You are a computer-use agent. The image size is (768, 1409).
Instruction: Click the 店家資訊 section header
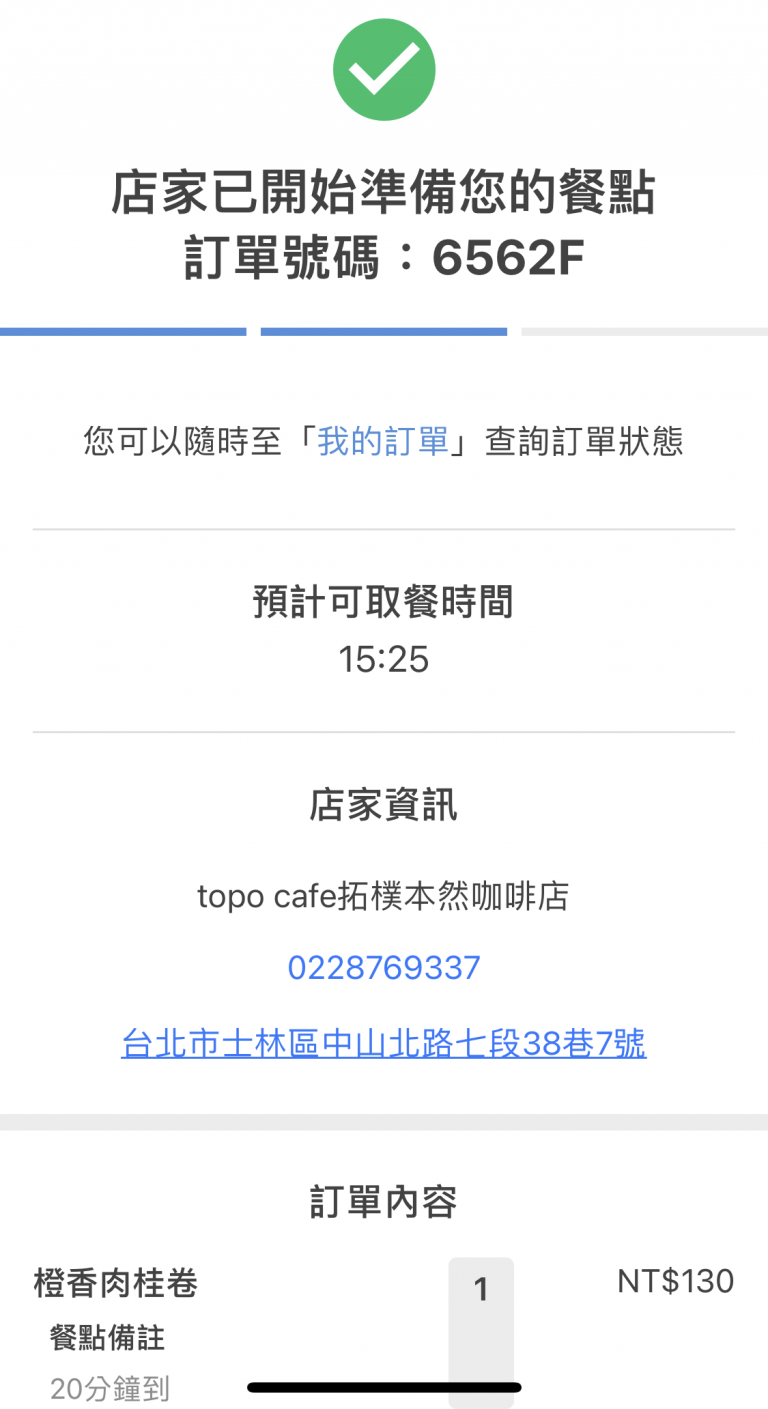click(384, 806)
